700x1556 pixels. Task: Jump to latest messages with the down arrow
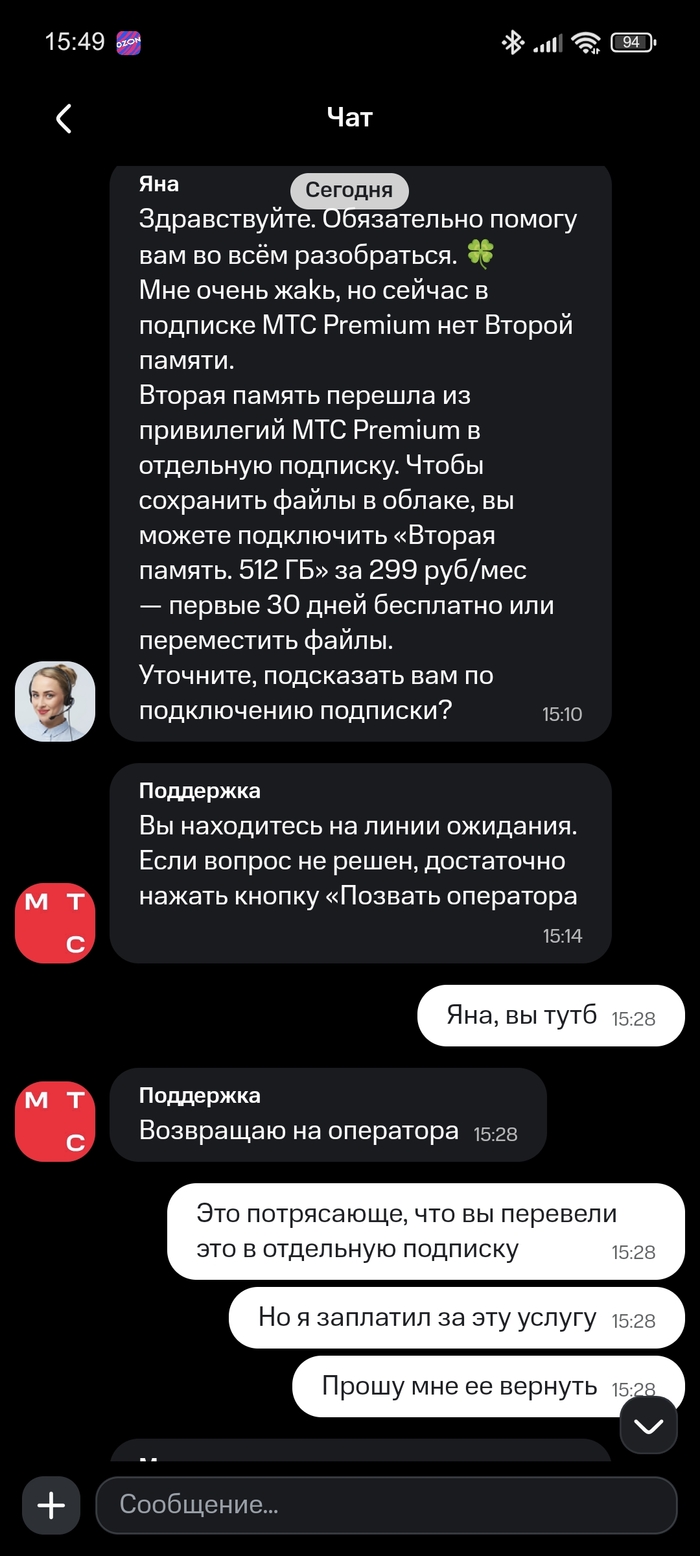648,1425
